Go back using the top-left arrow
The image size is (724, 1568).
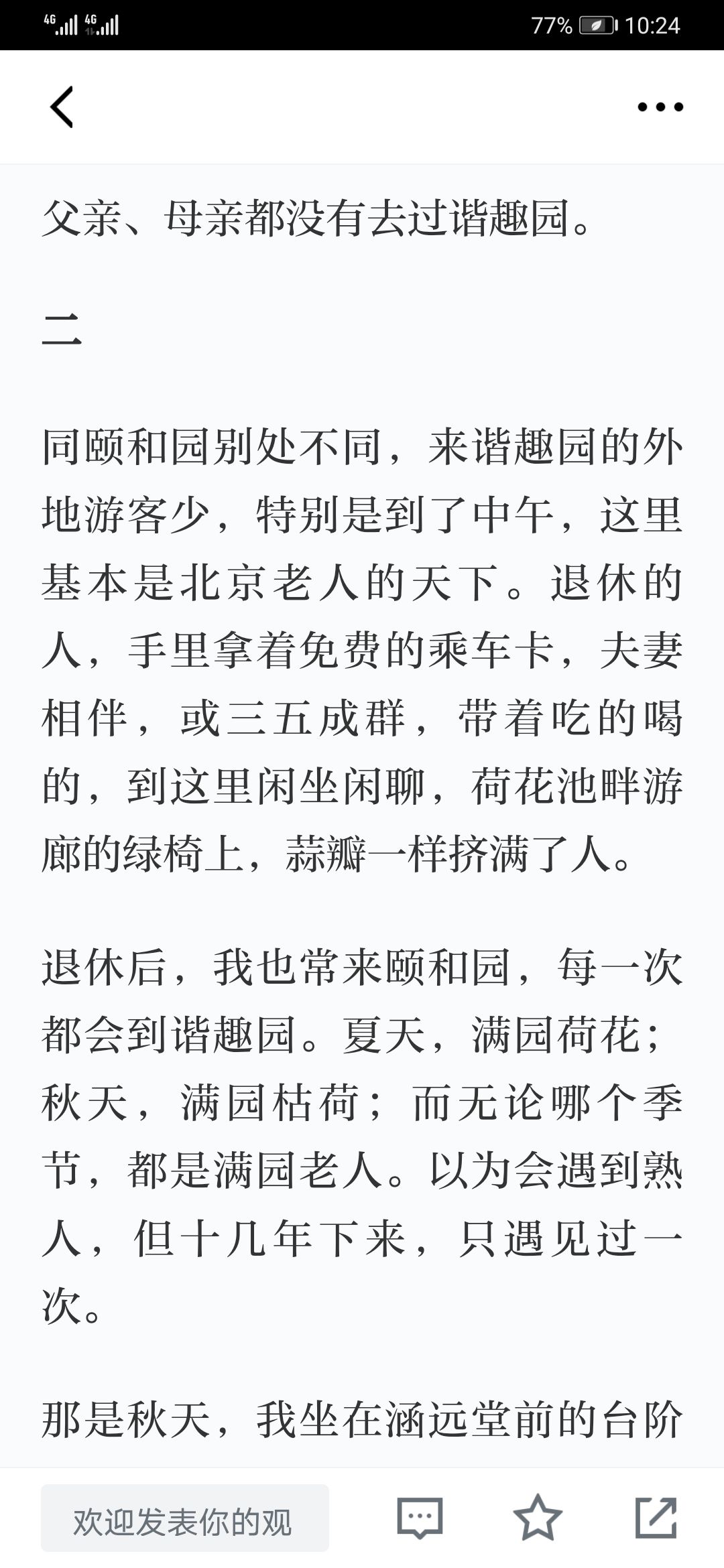coord(62,107)
